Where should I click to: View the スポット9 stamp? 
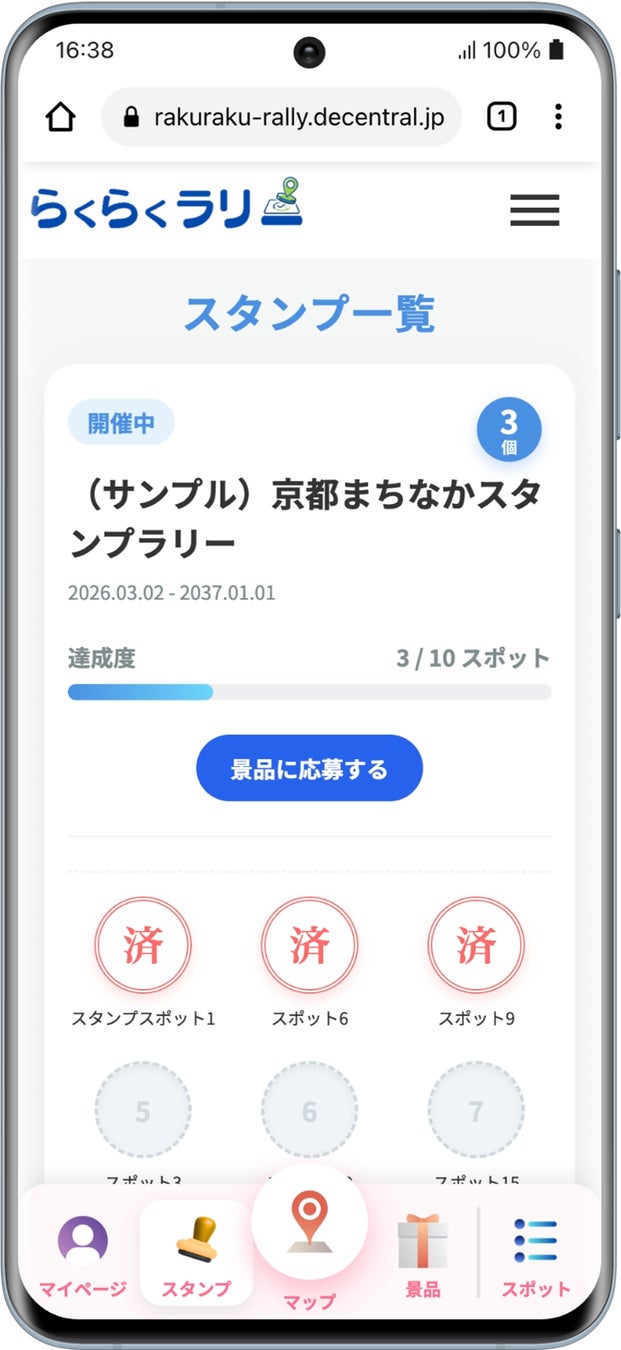(x=476, y=946)
